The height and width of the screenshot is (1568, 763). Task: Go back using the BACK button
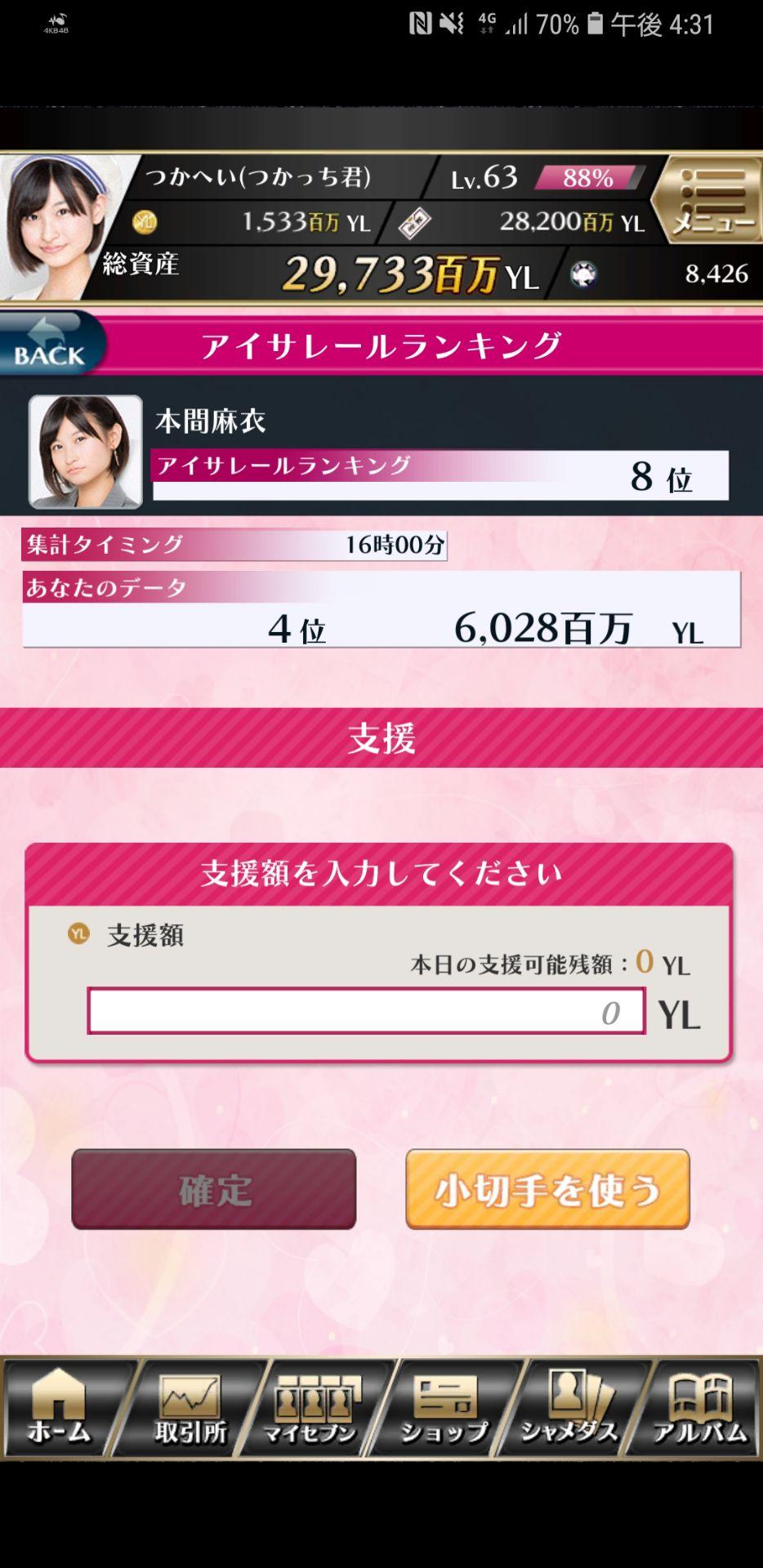[x=51, y=345]
